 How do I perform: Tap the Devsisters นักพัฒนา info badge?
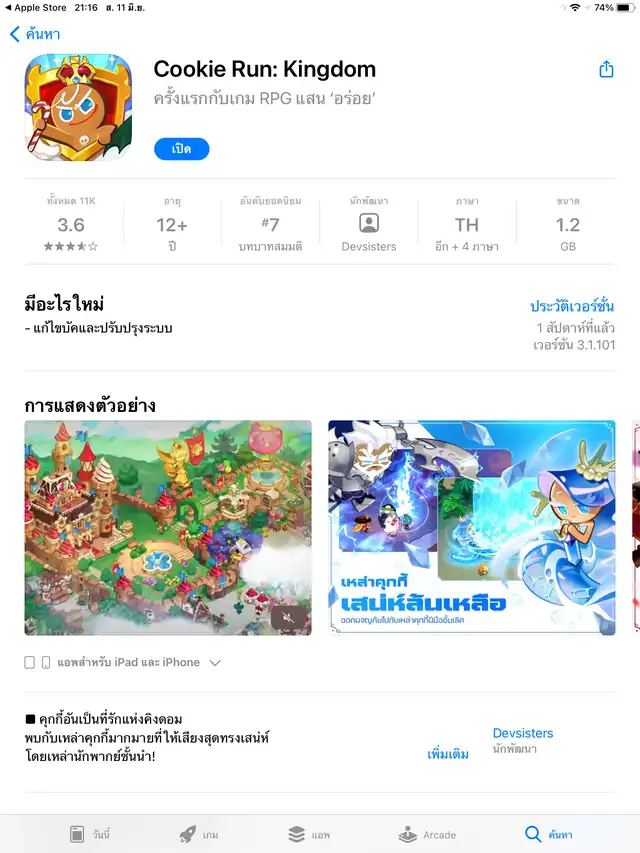[x=368, y=225]
